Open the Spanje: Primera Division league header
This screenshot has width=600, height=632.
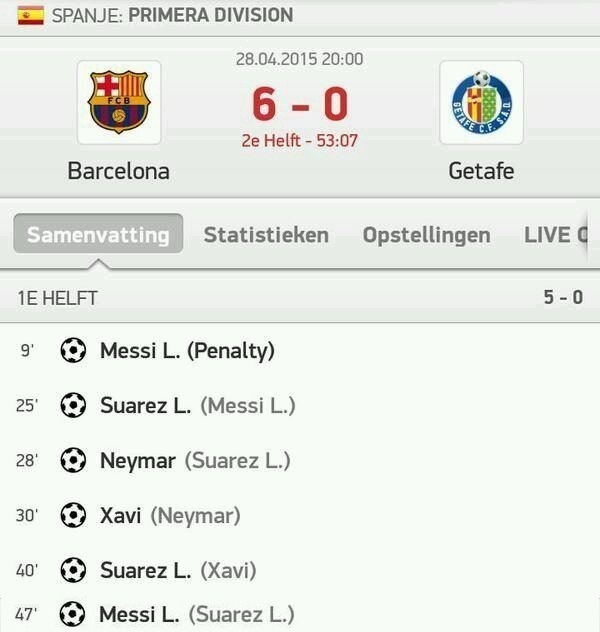[x=172, y=15]
